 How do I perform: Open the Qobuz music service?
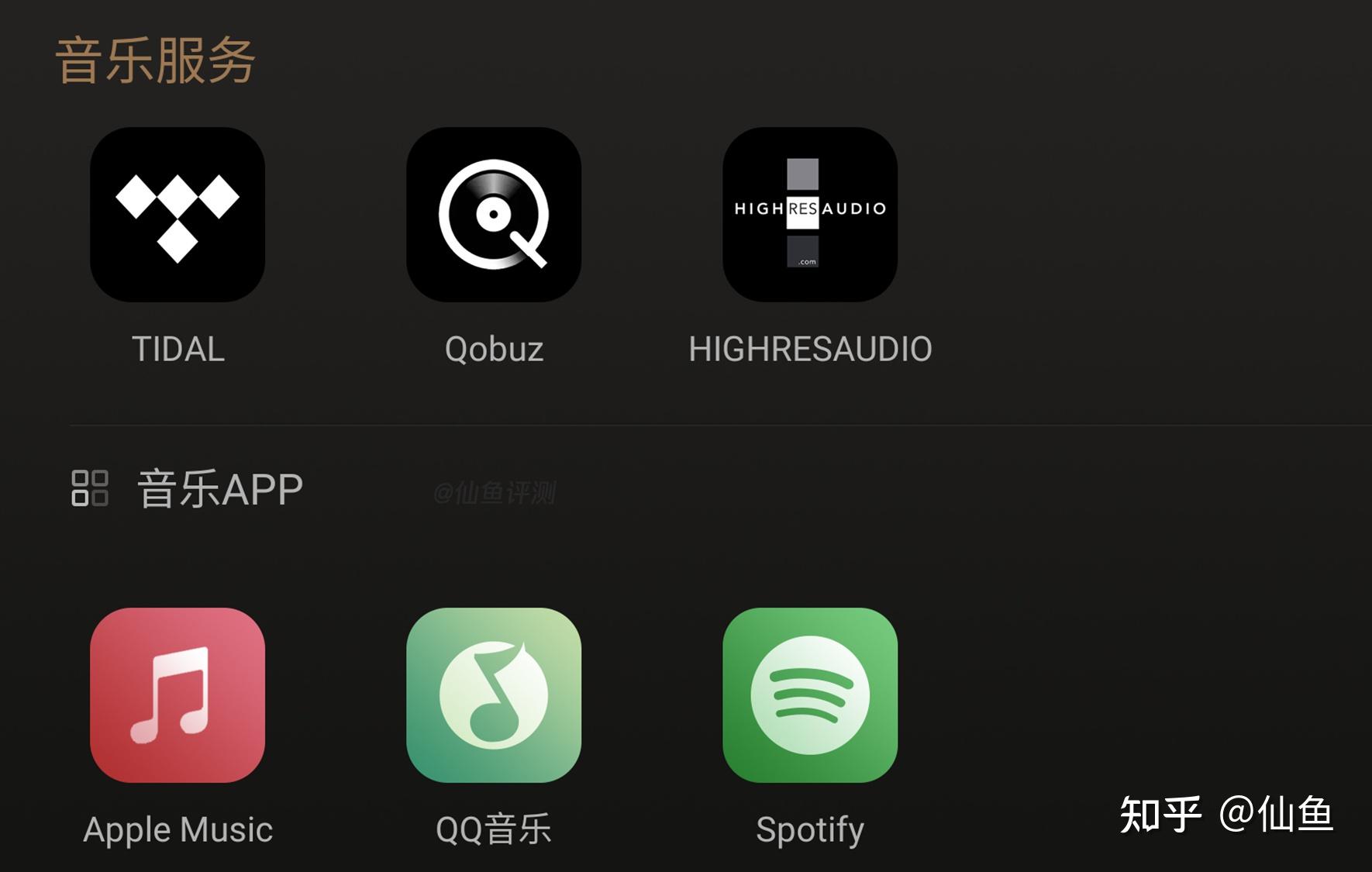[494, 215]
